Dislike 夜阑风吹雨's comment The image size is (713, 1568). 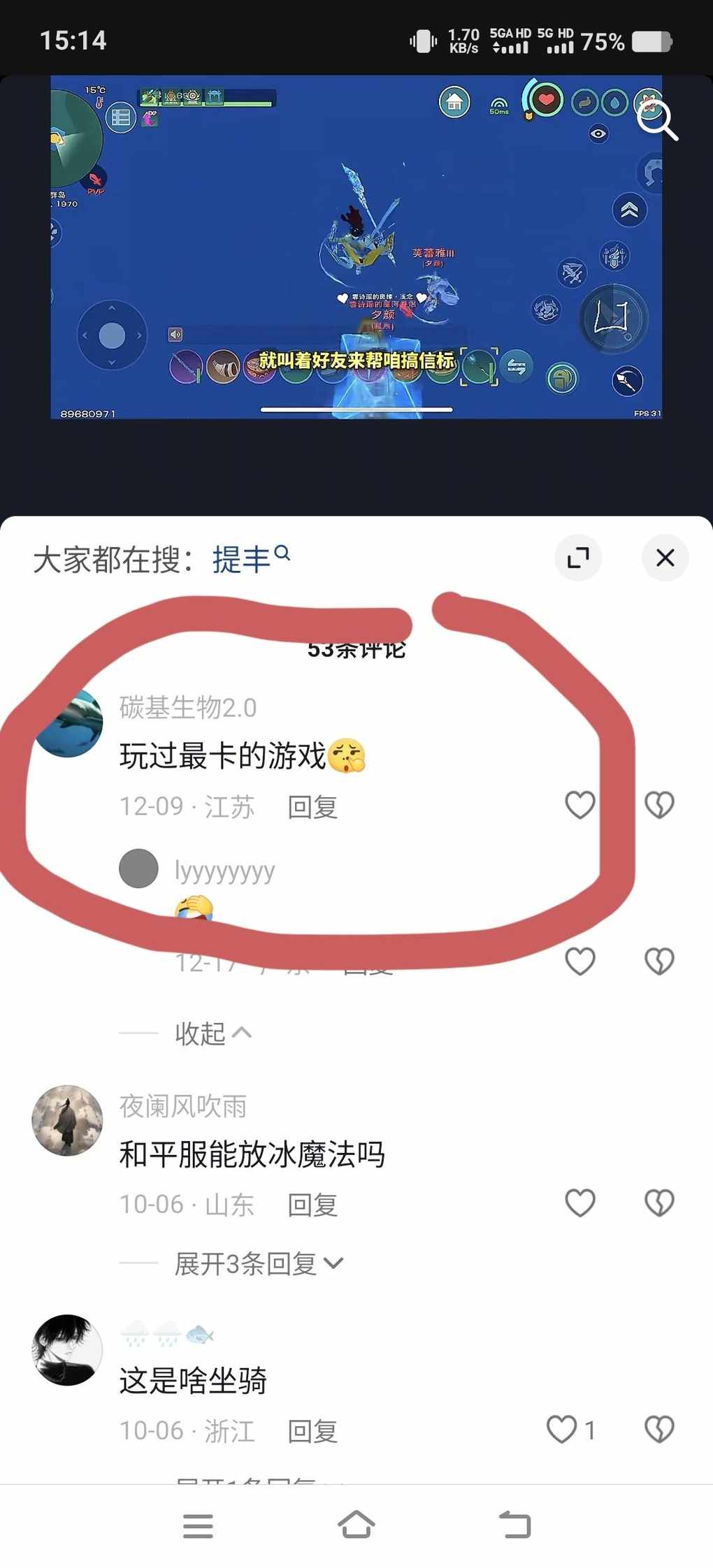658,1203
